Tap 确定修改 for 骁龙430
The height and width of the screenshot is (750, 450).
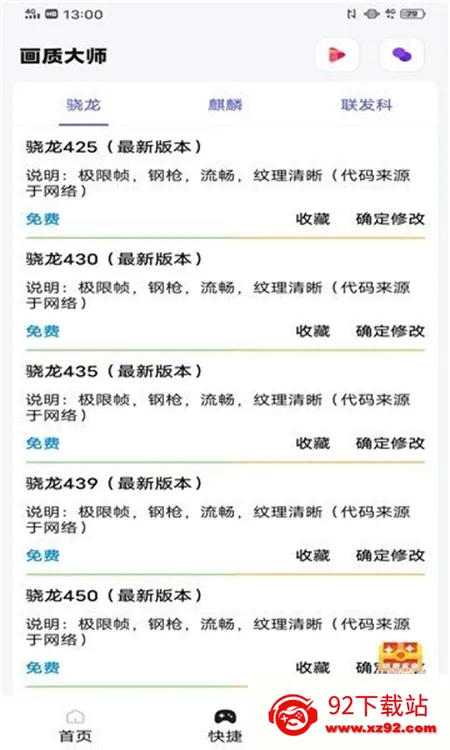[390, 331]
